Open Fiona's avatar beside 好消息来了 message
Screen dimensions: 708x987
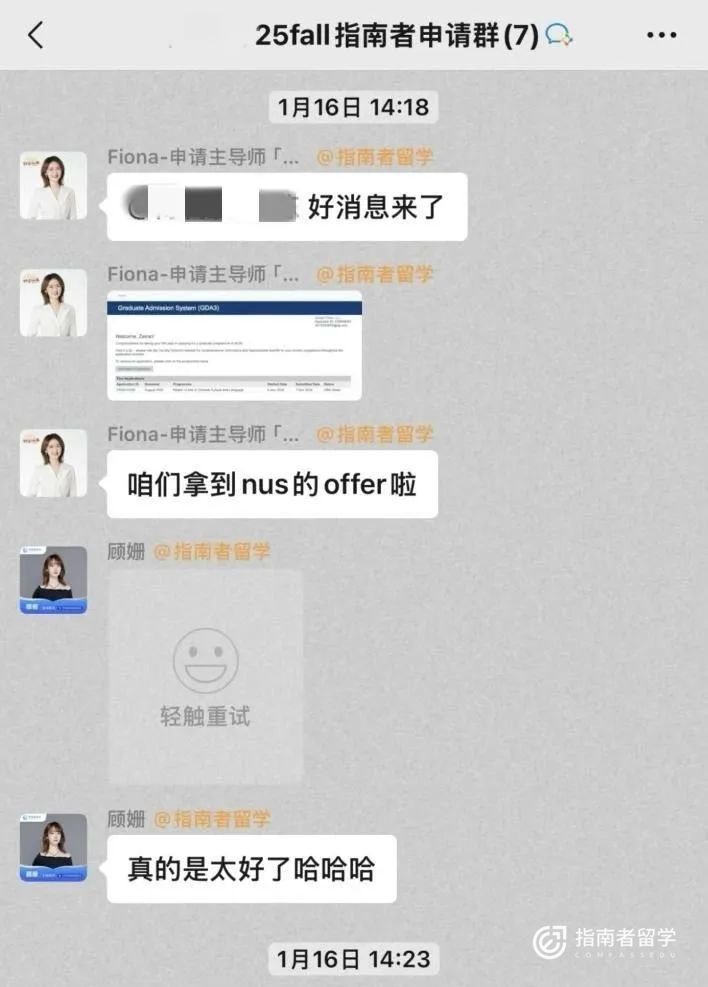point(53,186)
